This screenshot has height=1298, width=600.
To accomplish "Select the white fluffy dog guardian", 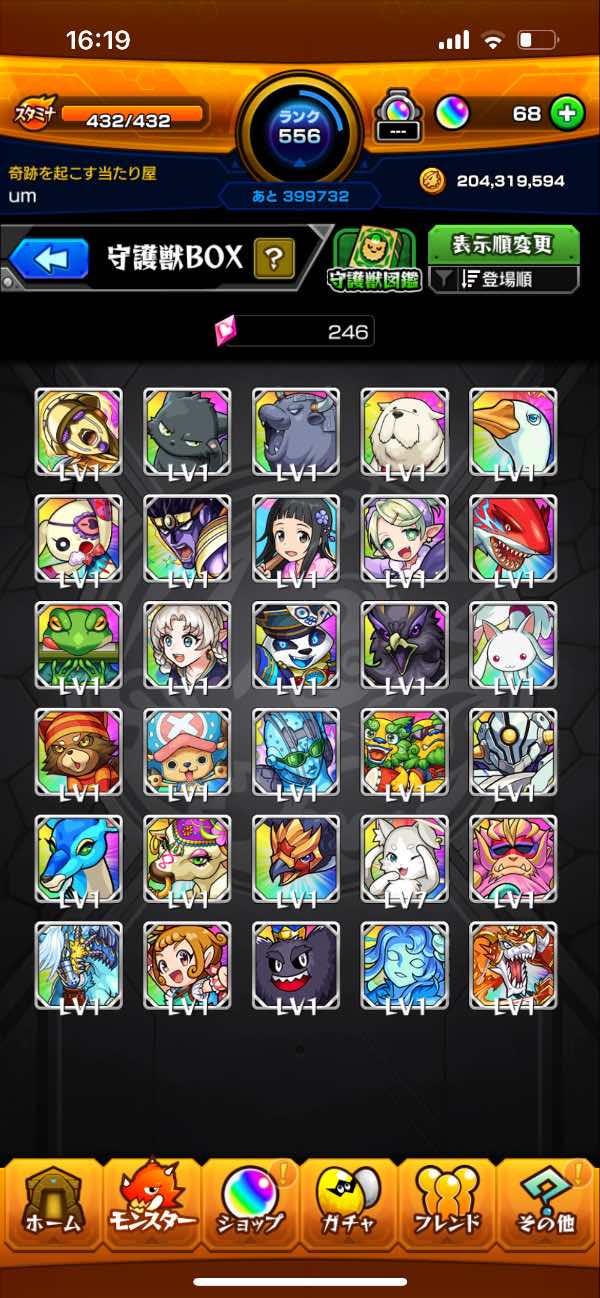I will 404,432.
